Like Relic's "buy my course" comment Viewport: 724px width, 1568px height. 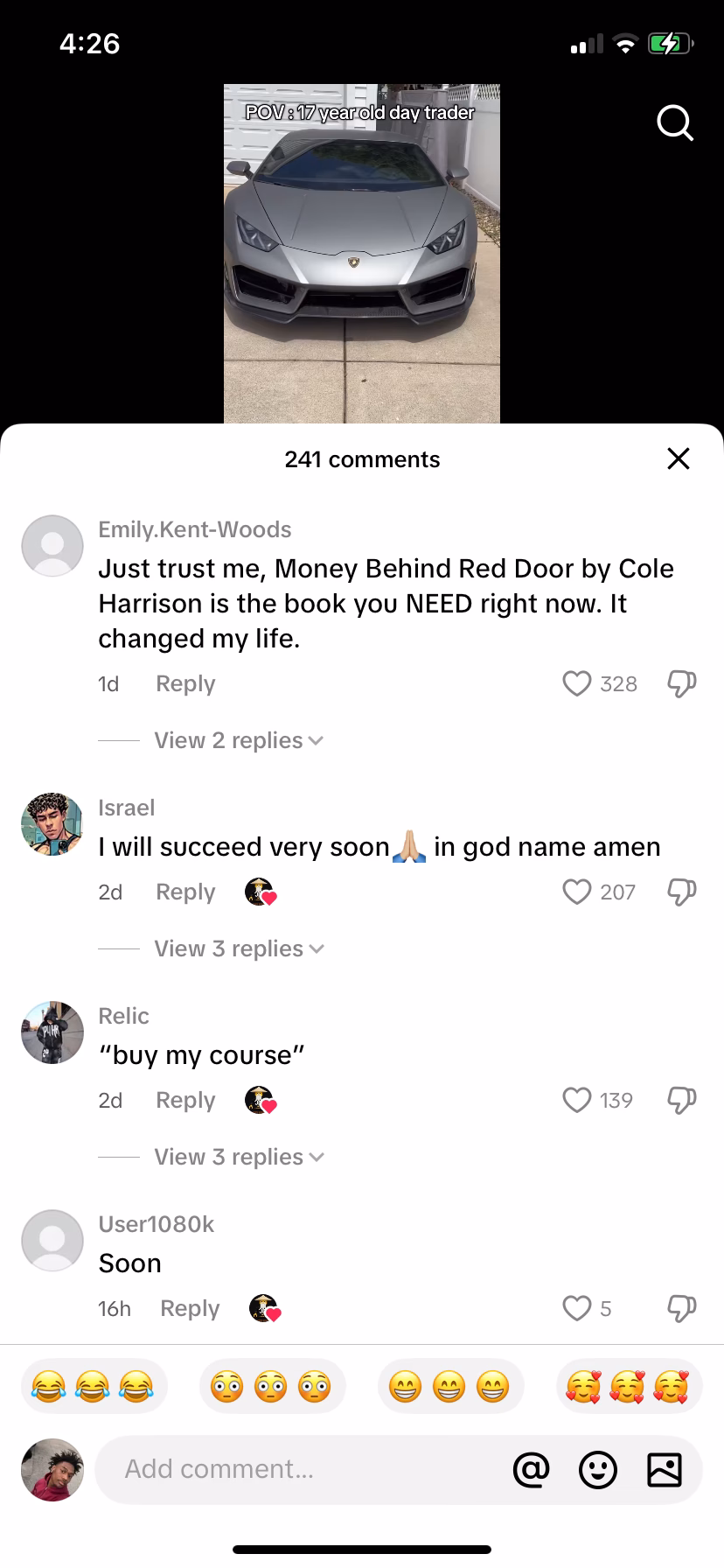click(577, 1100)
